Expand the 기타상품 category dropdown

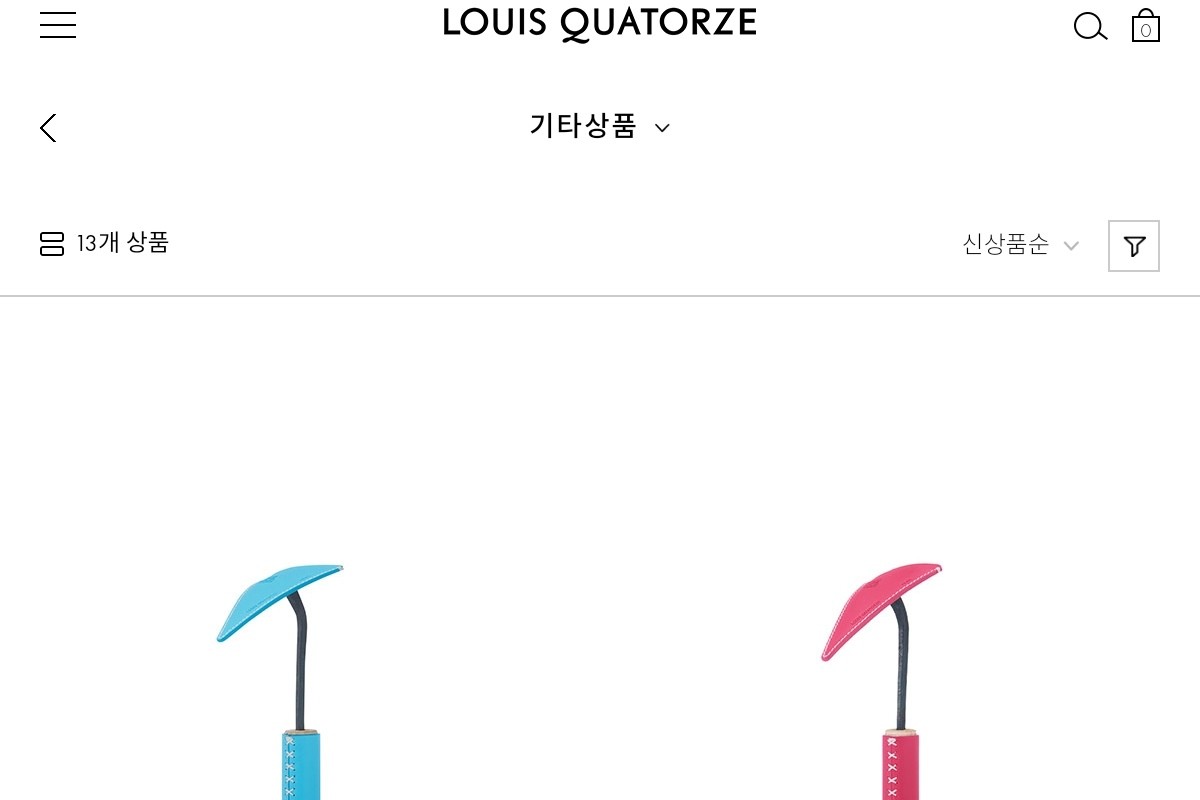[x=600, y=127]
